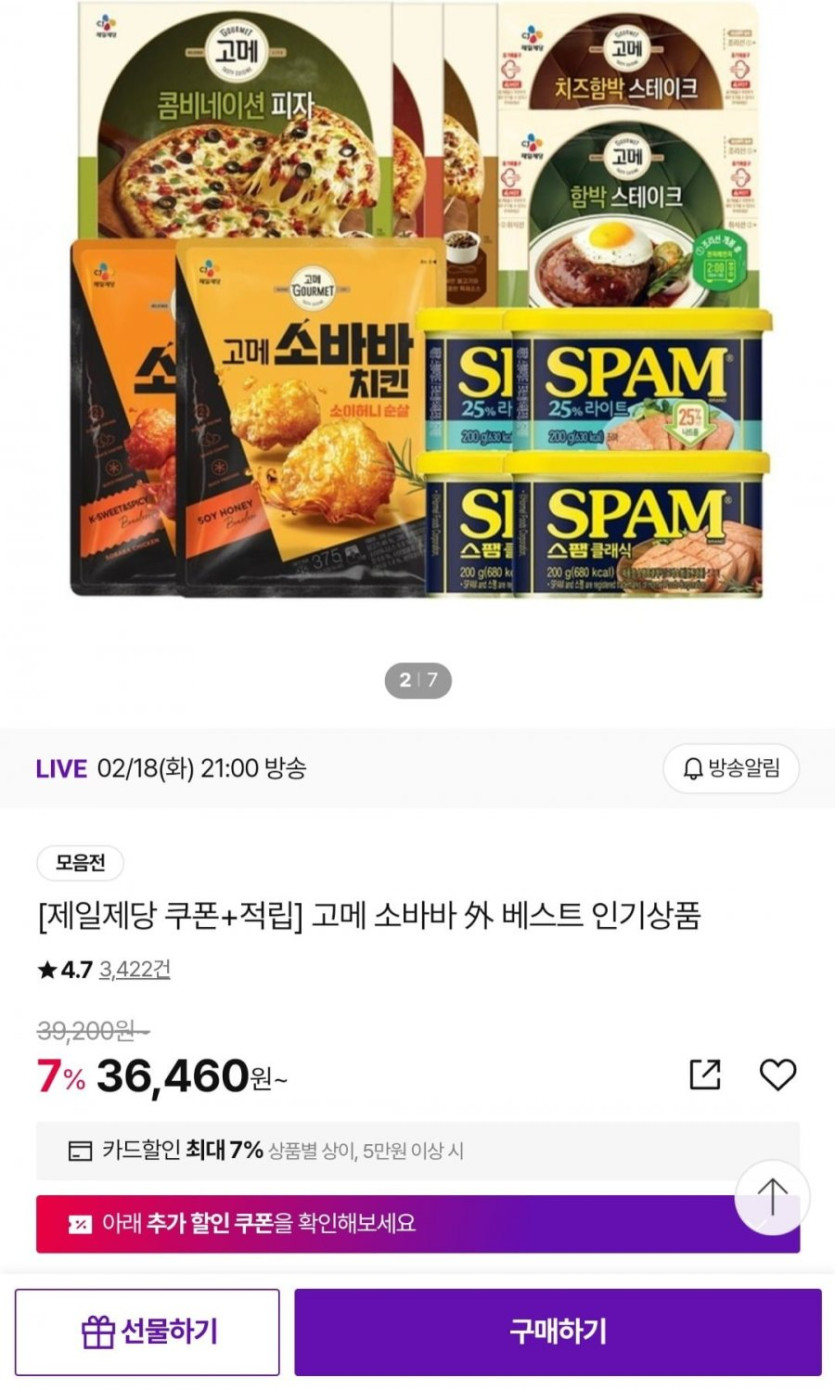Tap 구매하기 to buy now
835x1390 pixels.
pos(557,1331)
